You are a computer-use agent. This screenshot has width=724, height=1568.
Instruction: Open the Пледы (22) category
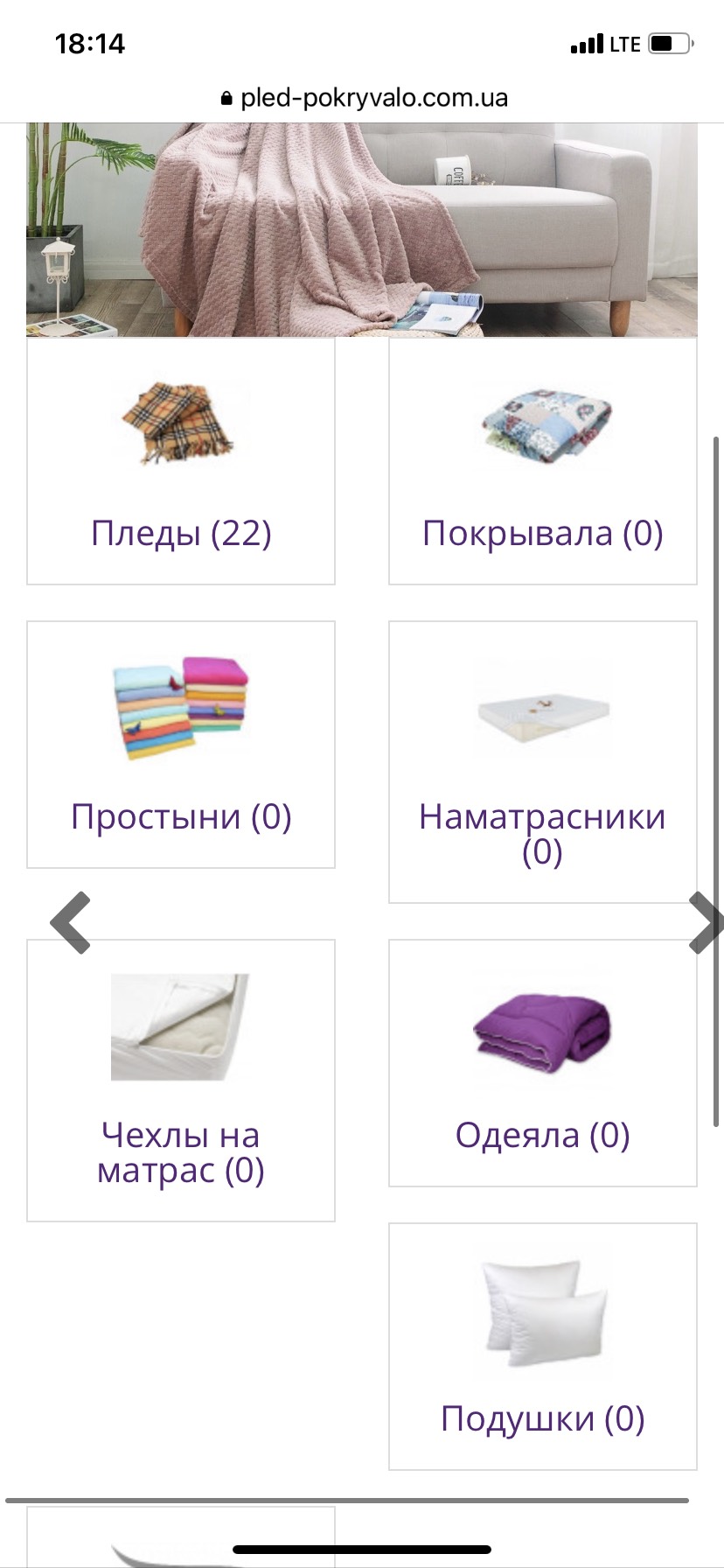click(x=181, y=461)
